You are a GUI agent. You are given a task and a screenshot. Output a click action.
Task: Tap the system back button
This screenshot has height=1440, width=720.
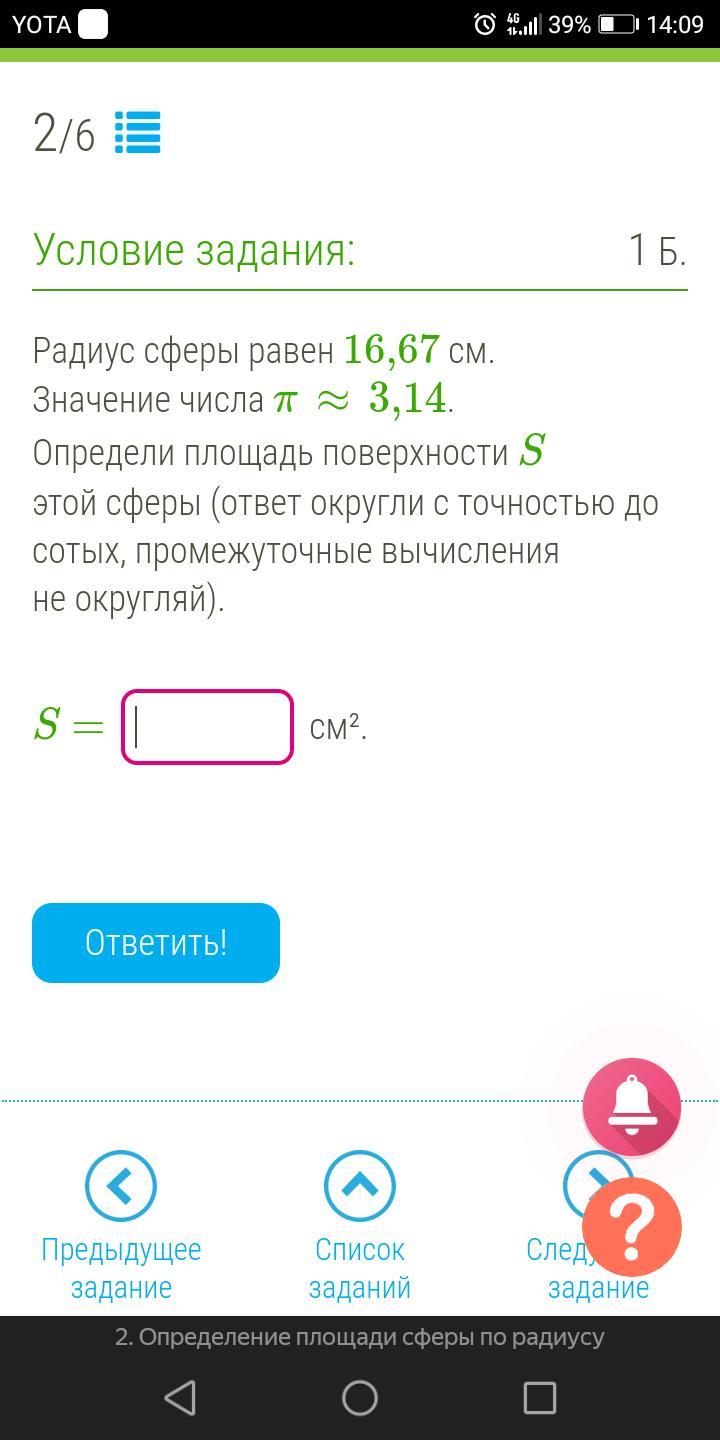[180, 1397]
